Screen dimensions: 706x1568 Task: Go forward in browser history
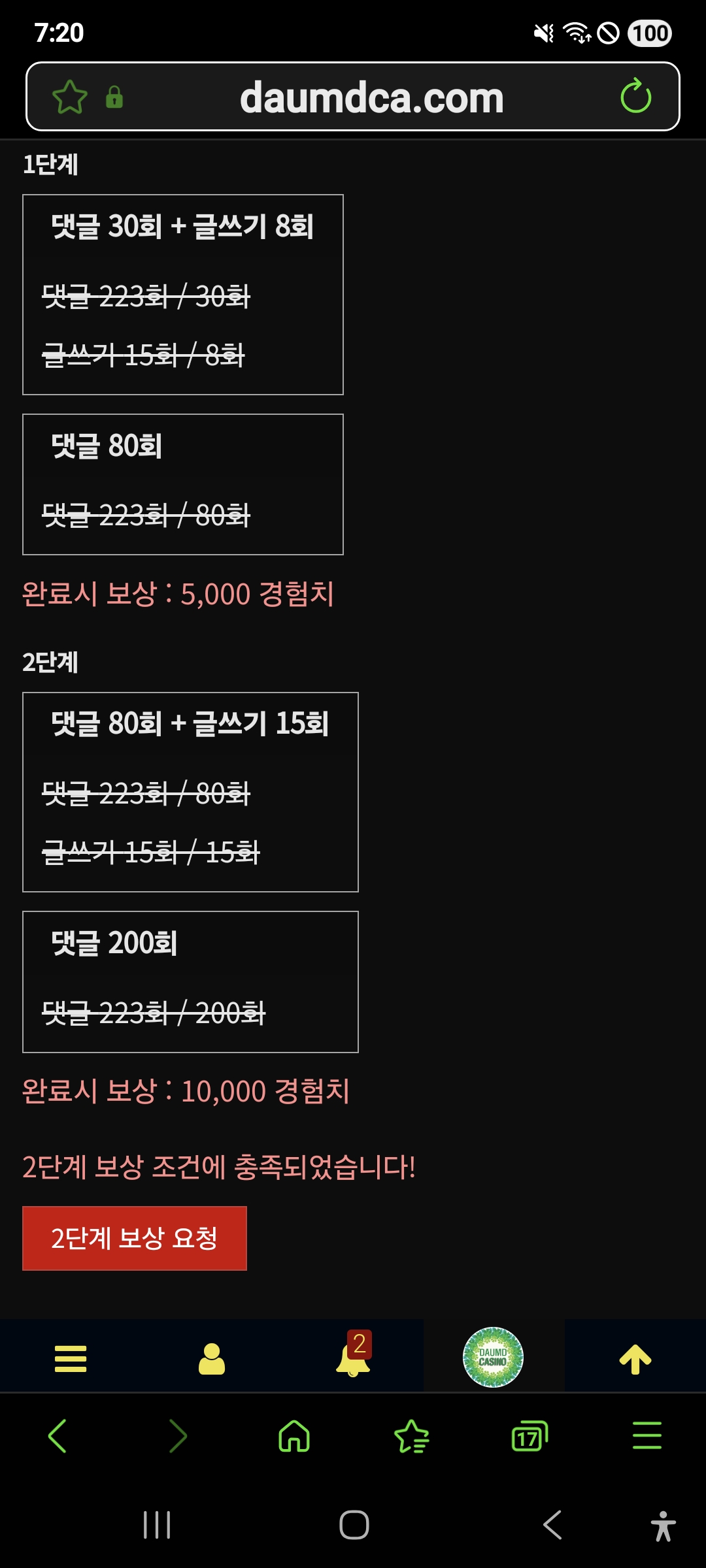177,1436
